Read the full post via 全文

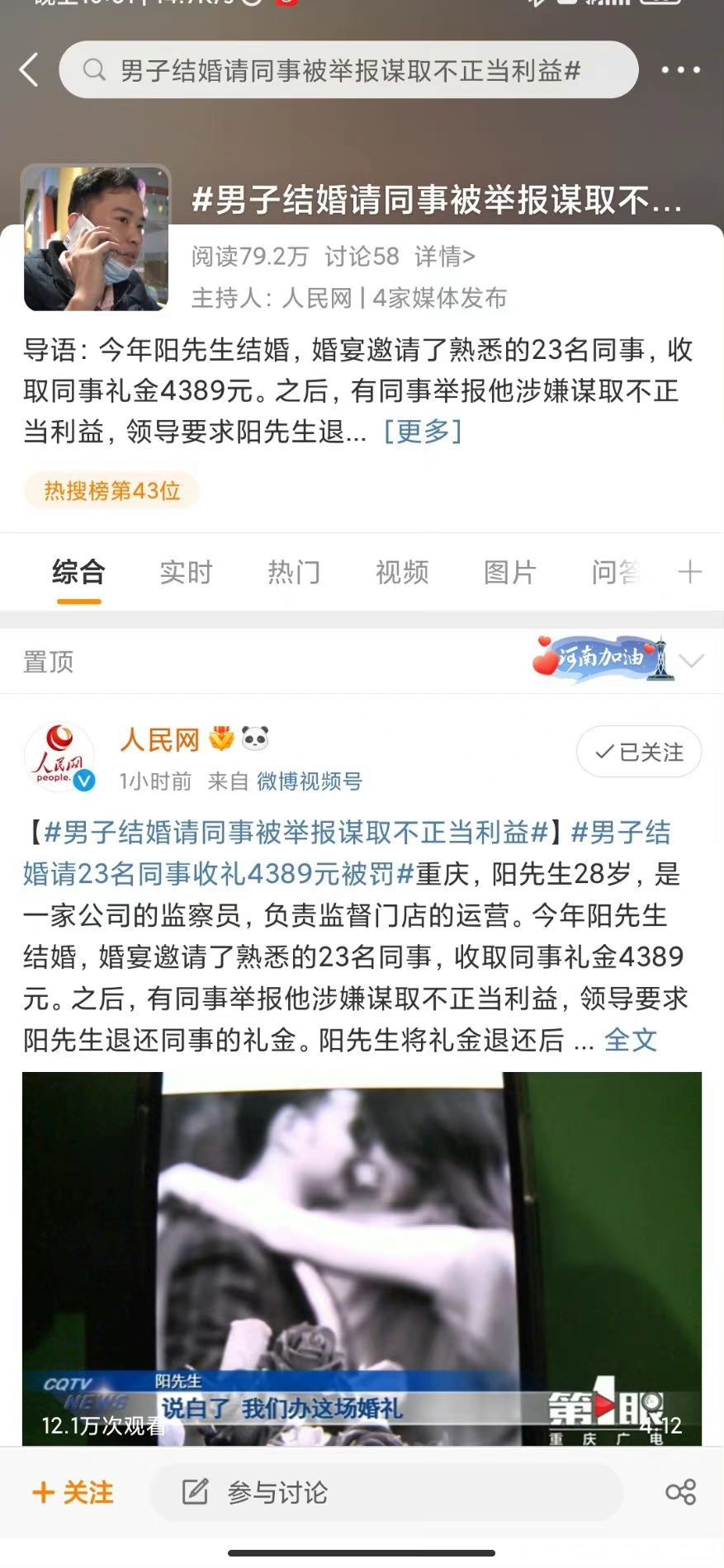coord(631,1040)
